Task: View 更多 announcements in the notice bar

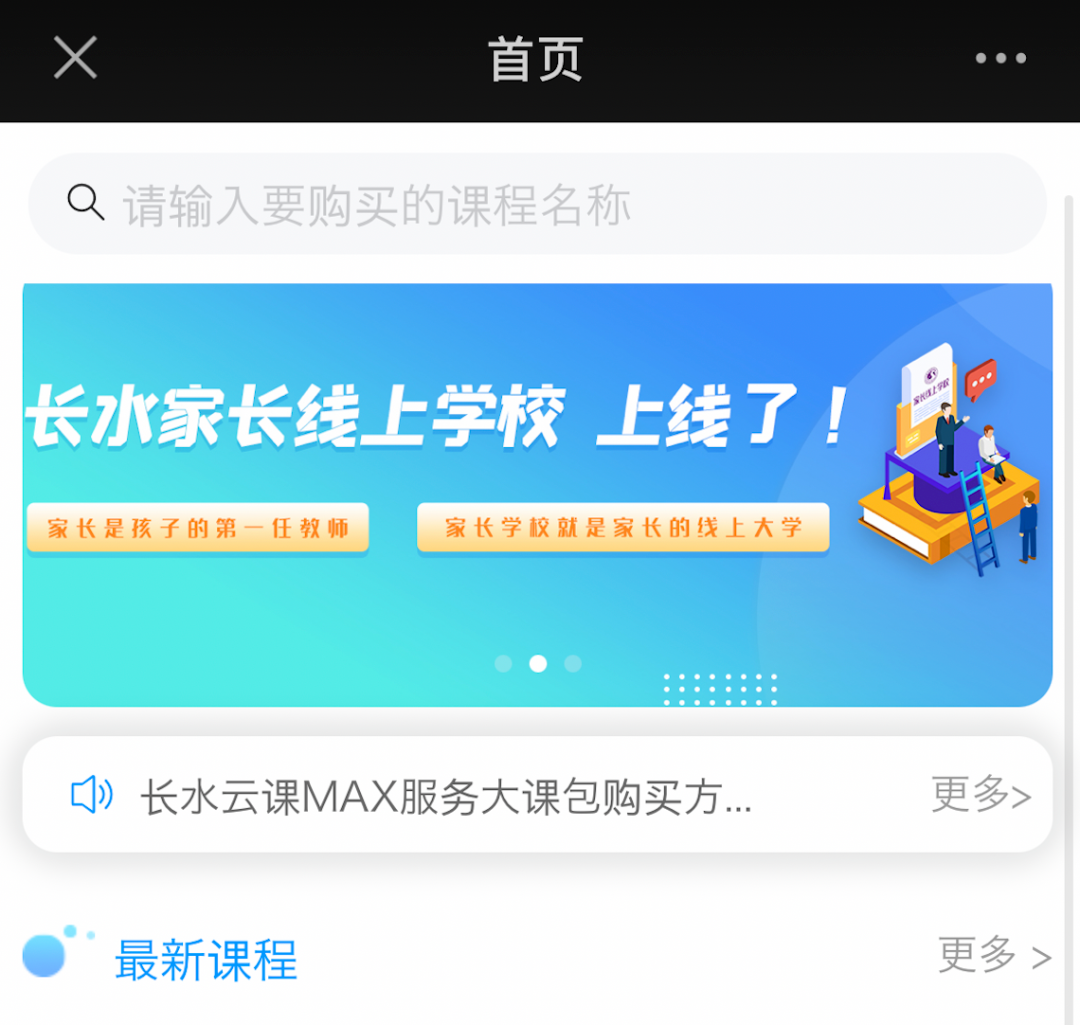Action: [x=980, y=795]
